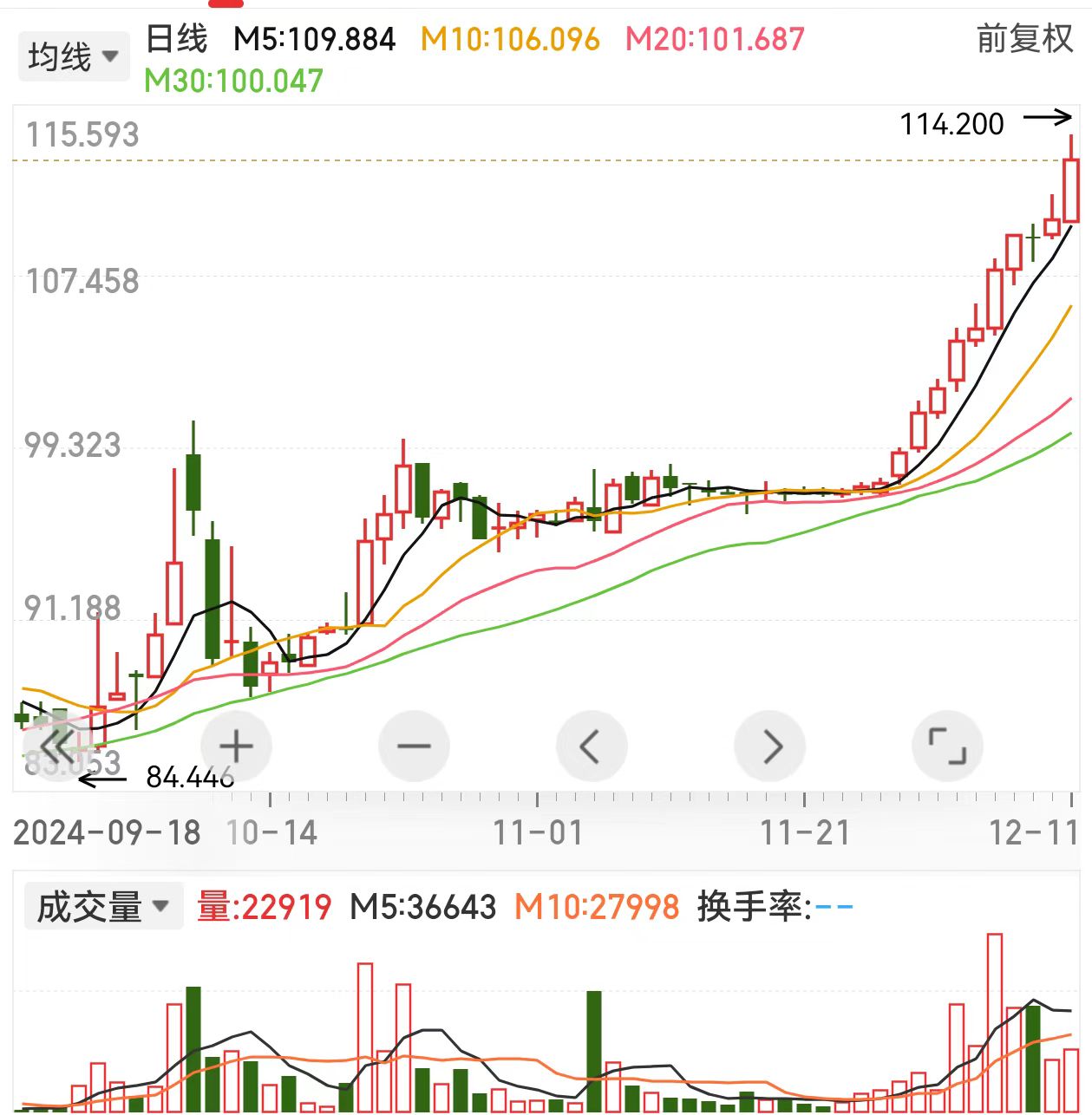Open the 均线 indicator dropdown
The height and width of the screenshot is (1115, 1092).
73,57
